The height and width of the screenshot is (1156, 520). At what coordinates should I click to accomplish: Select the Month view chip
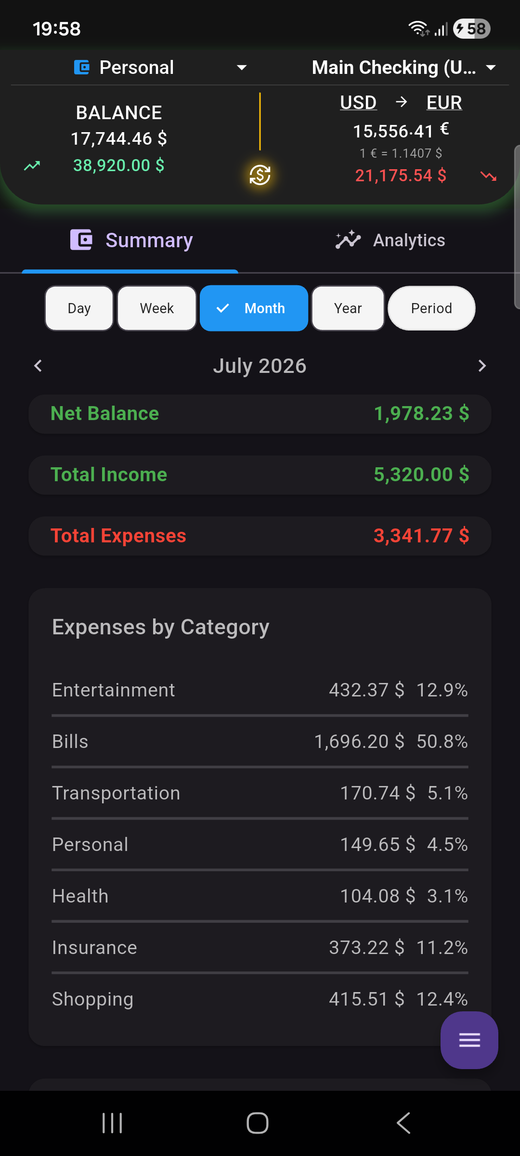click(254, 308)
